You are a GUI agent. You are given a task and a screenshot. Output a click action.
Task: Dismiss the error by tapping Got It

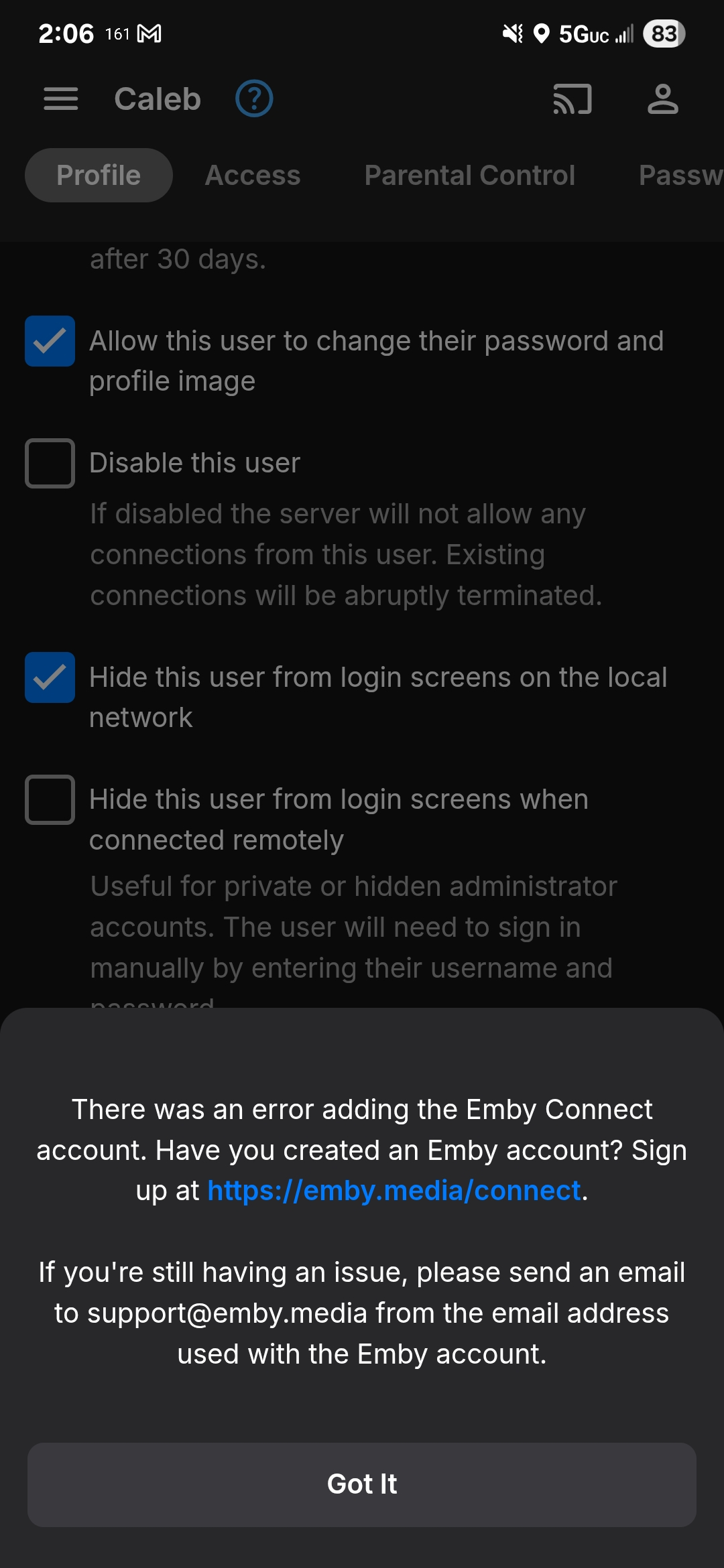click(362, 1484)
